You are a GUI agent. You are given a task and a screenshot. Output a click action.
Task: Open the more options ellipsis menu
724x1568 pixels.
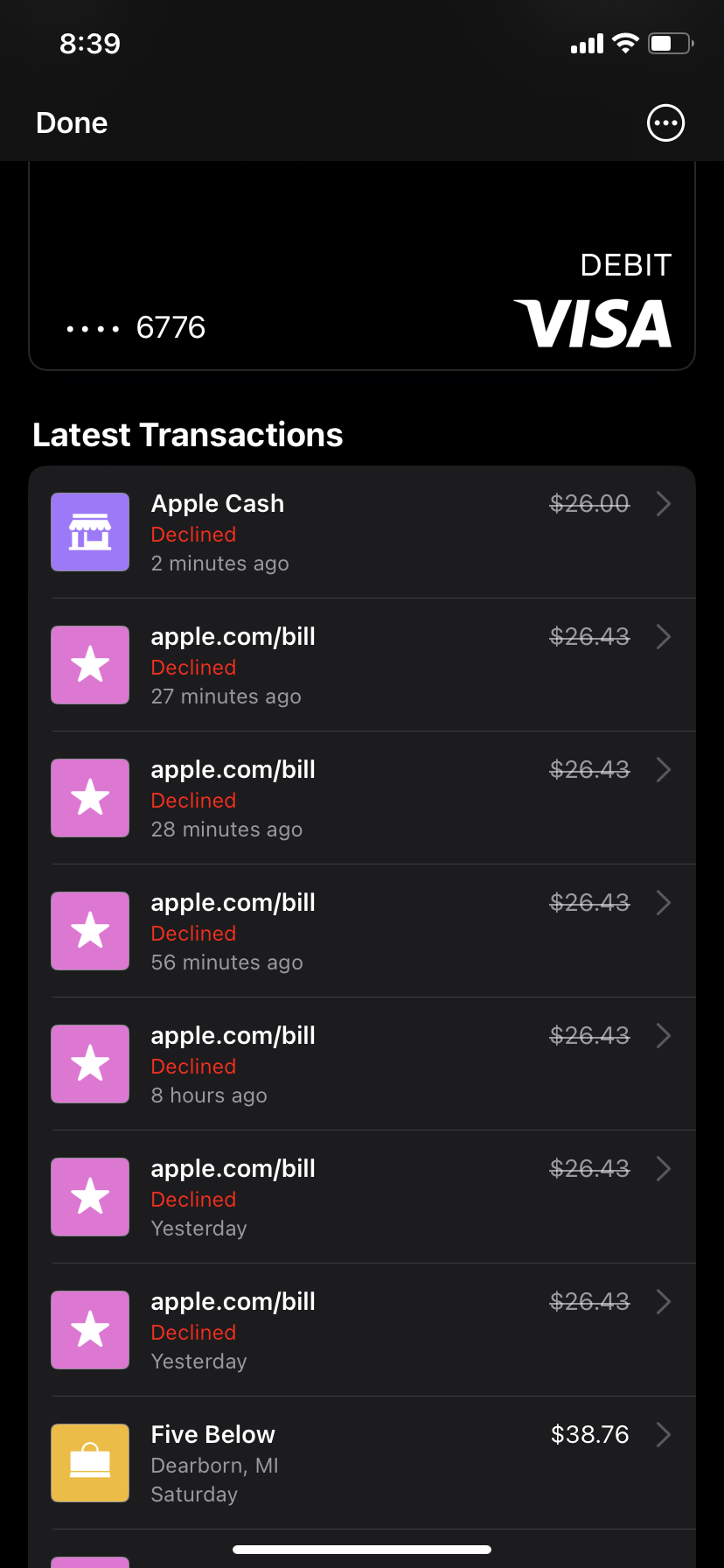[x=665, y=123]
